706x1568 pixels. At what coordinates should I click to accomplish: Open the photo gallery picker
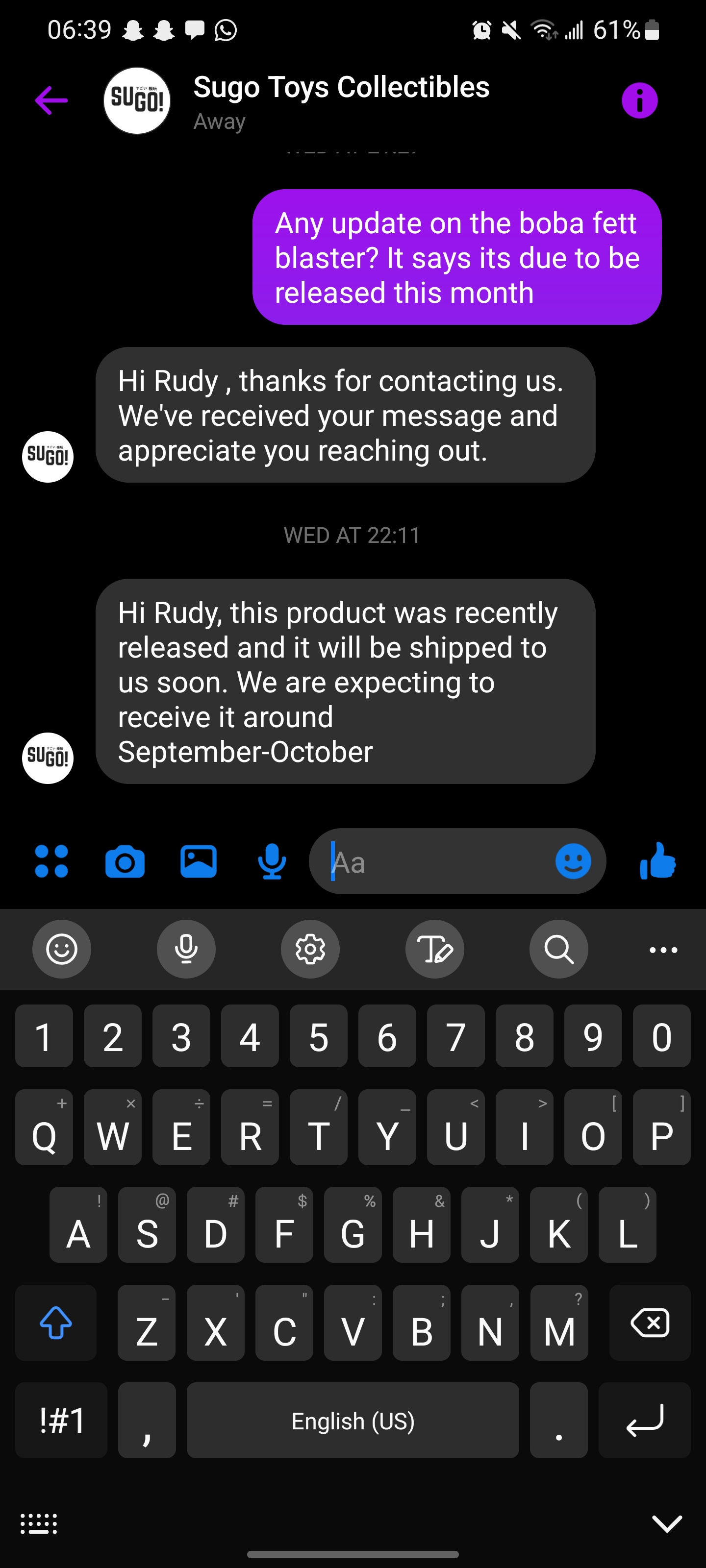pos(199,861)
